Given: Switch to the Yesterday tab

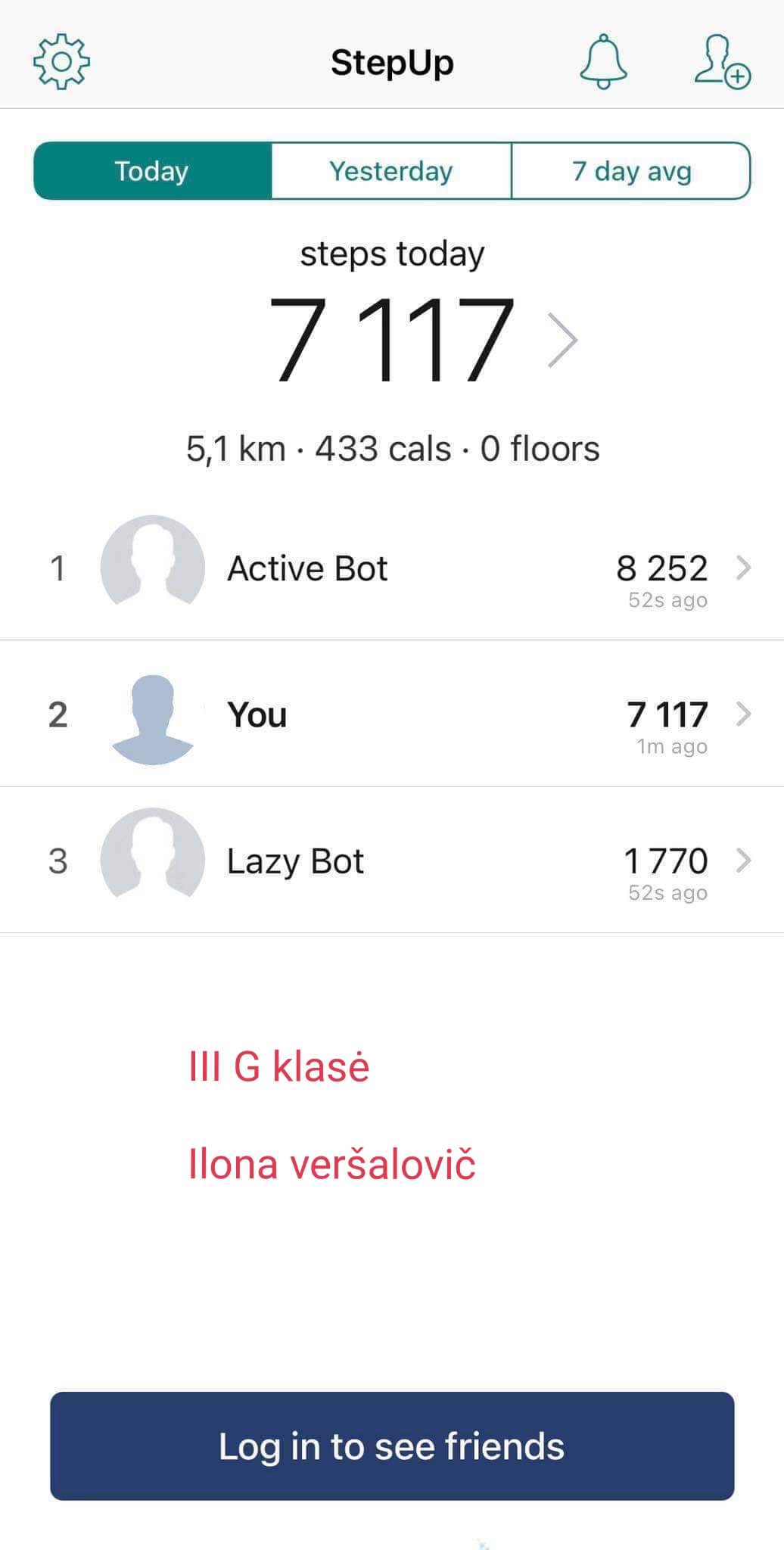Looking at the screenshot, I should coord(391,171).
